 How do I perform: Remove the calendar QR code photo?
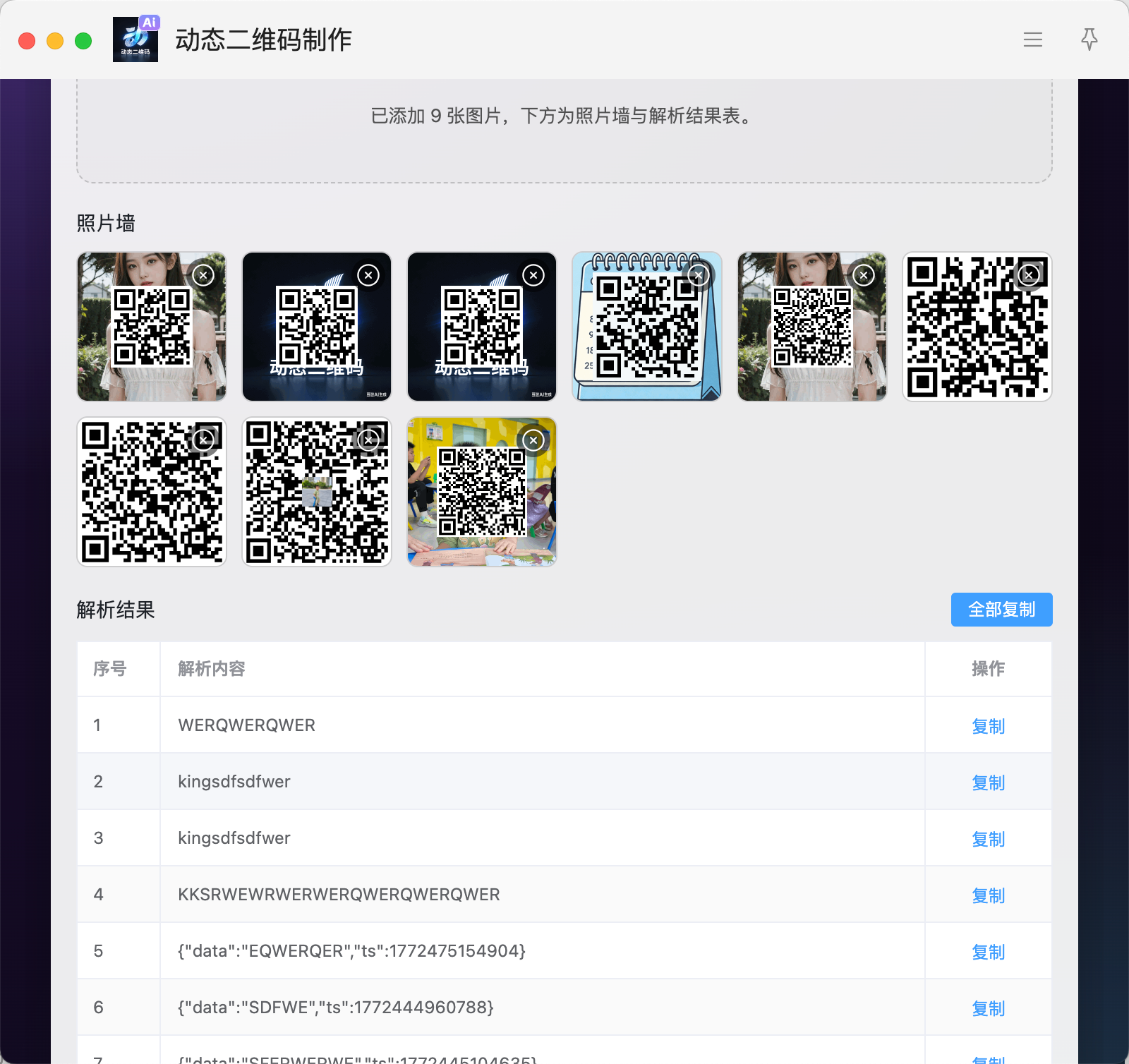tap(699, 275)
